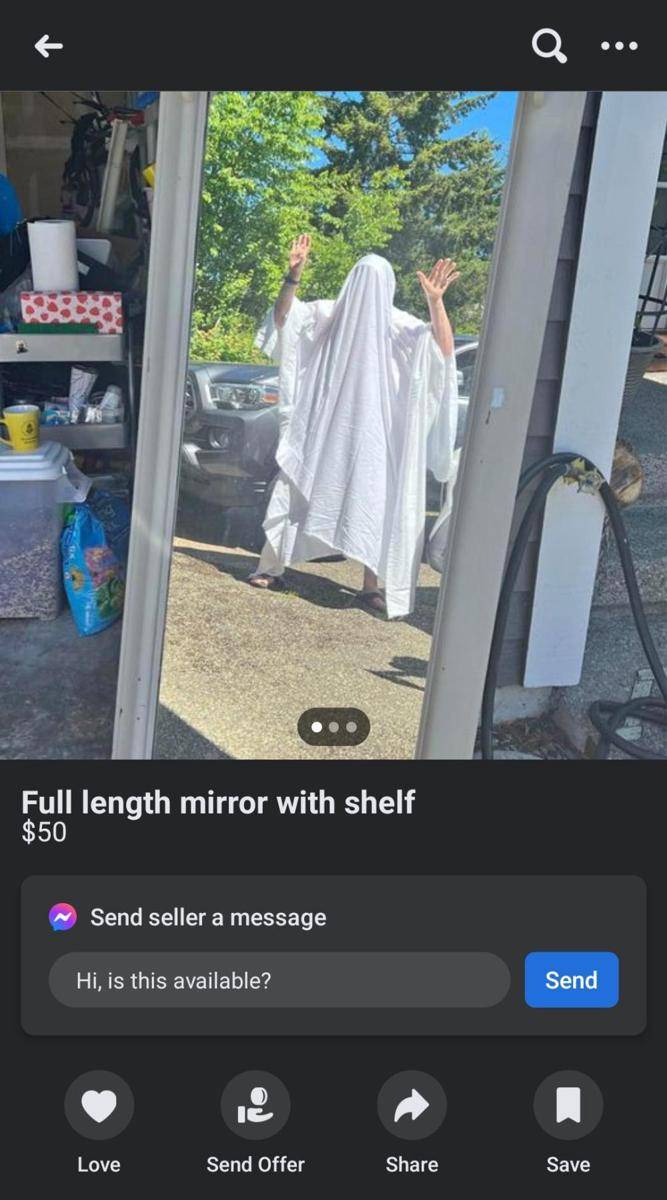
Task: Open the Send Offer option
Action: pos(255,1106)
